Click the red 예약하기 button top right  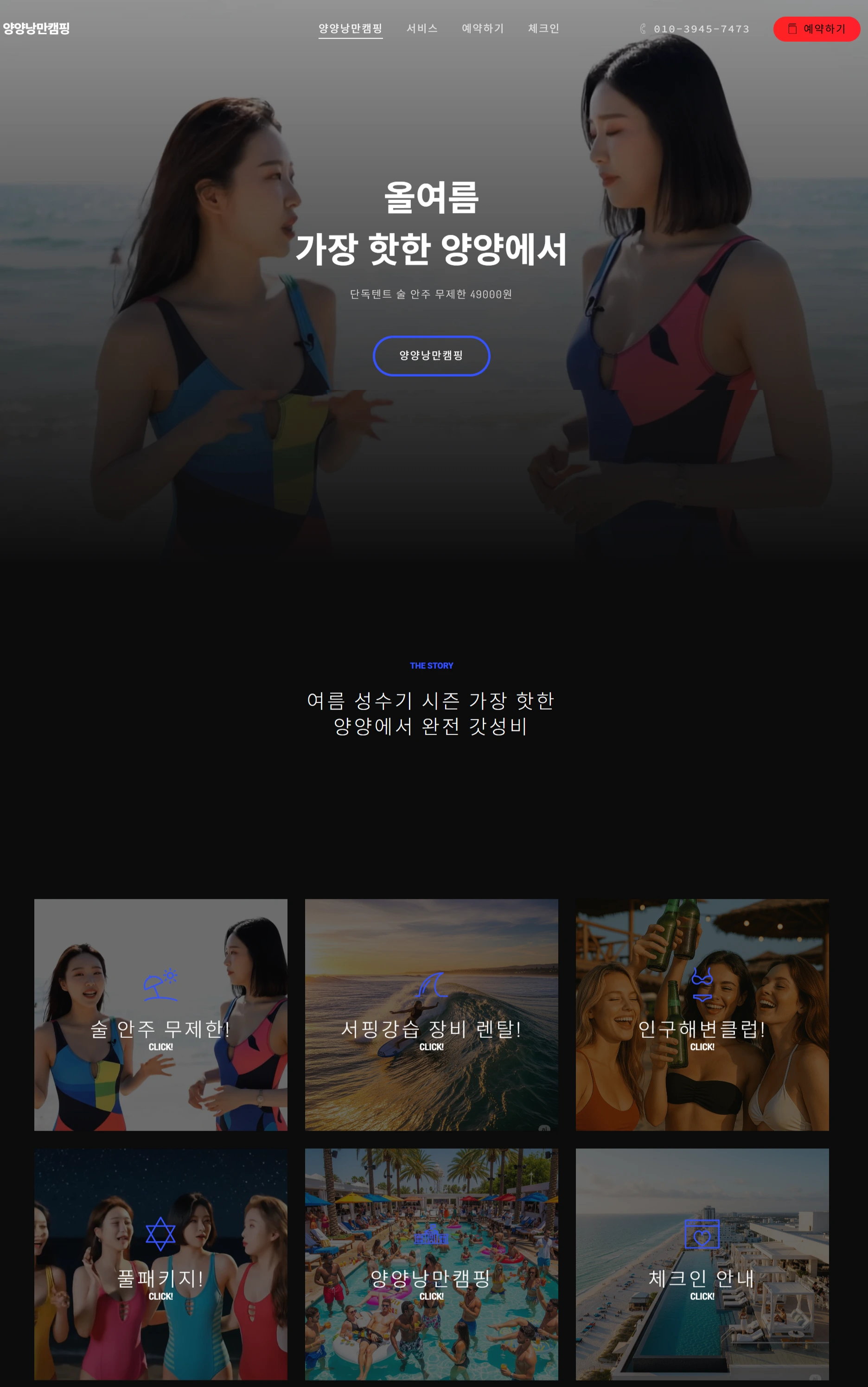(817, 29)
